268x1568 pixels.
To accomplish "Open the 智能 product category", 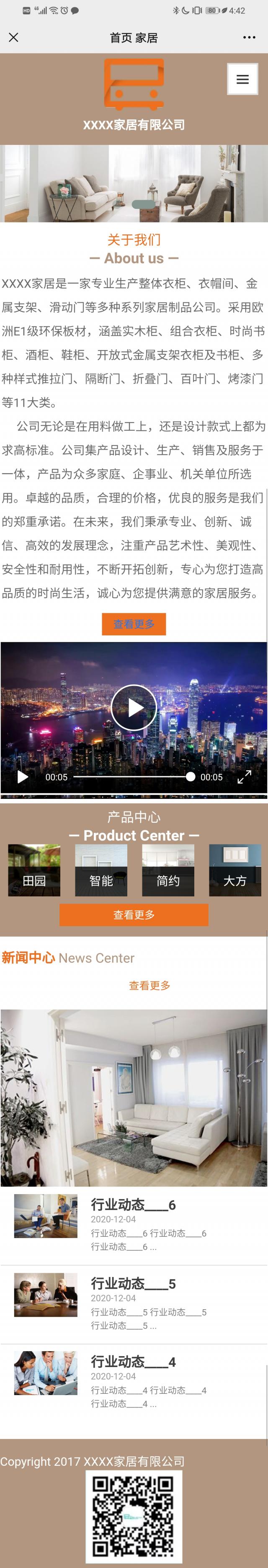I will coord(101,870).
